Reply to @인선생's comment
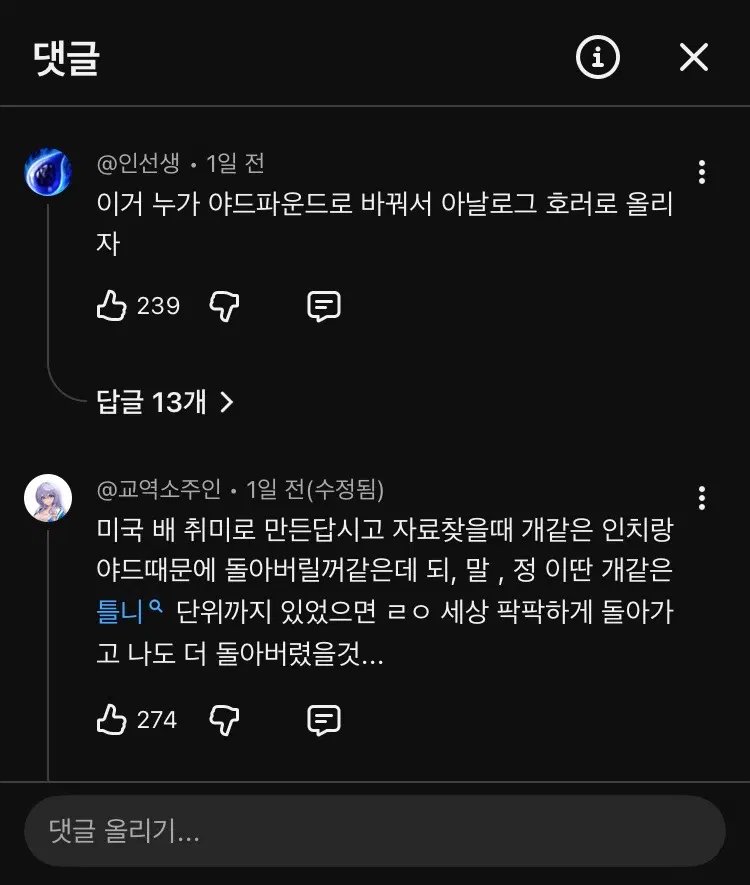Image resolution: width=750 pixels, height=885 pixels. pyautogui.click(x=324, y=306)
